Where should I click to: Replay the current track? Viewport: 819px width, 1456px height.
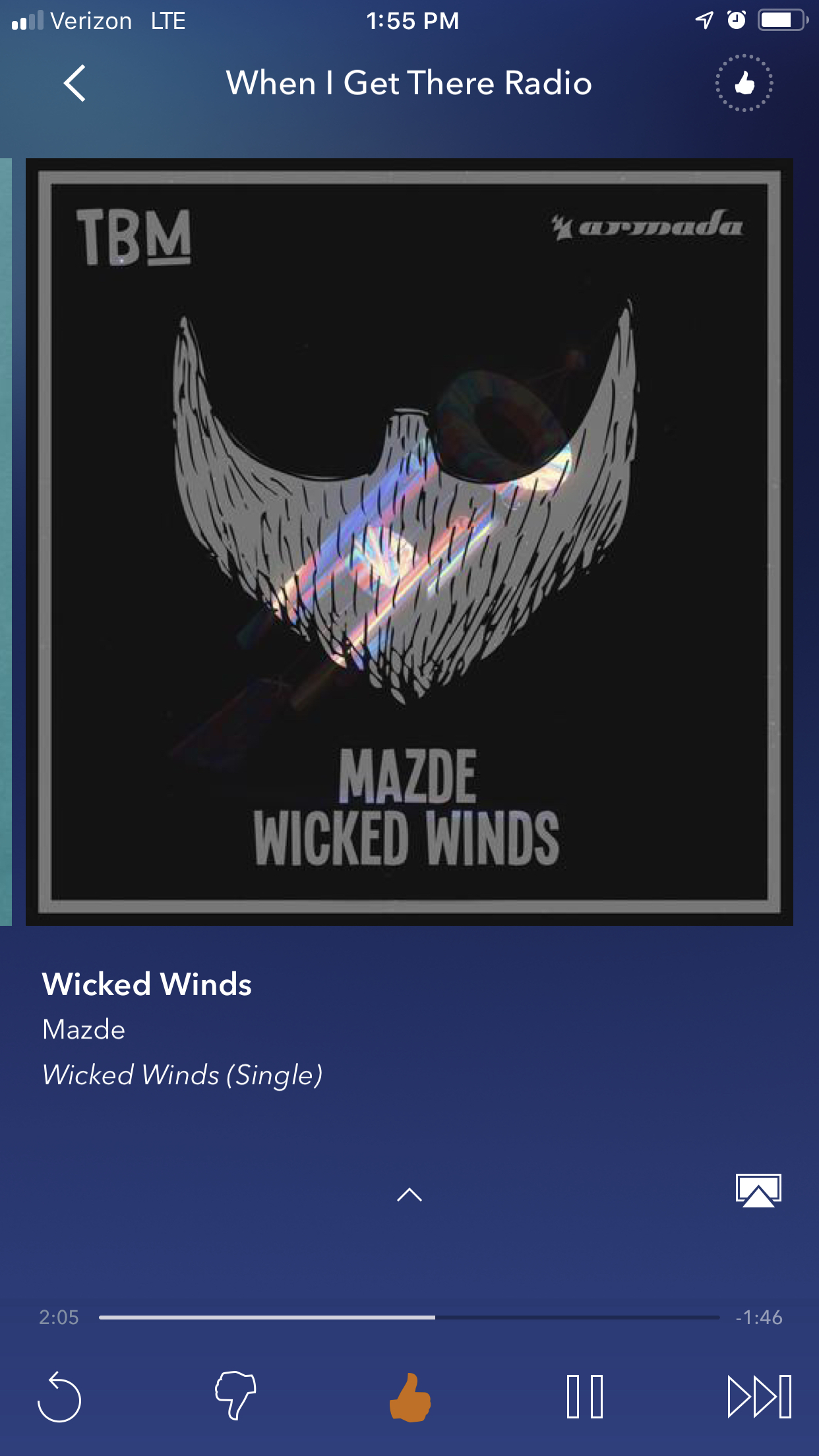click(x=59, y=1397)
